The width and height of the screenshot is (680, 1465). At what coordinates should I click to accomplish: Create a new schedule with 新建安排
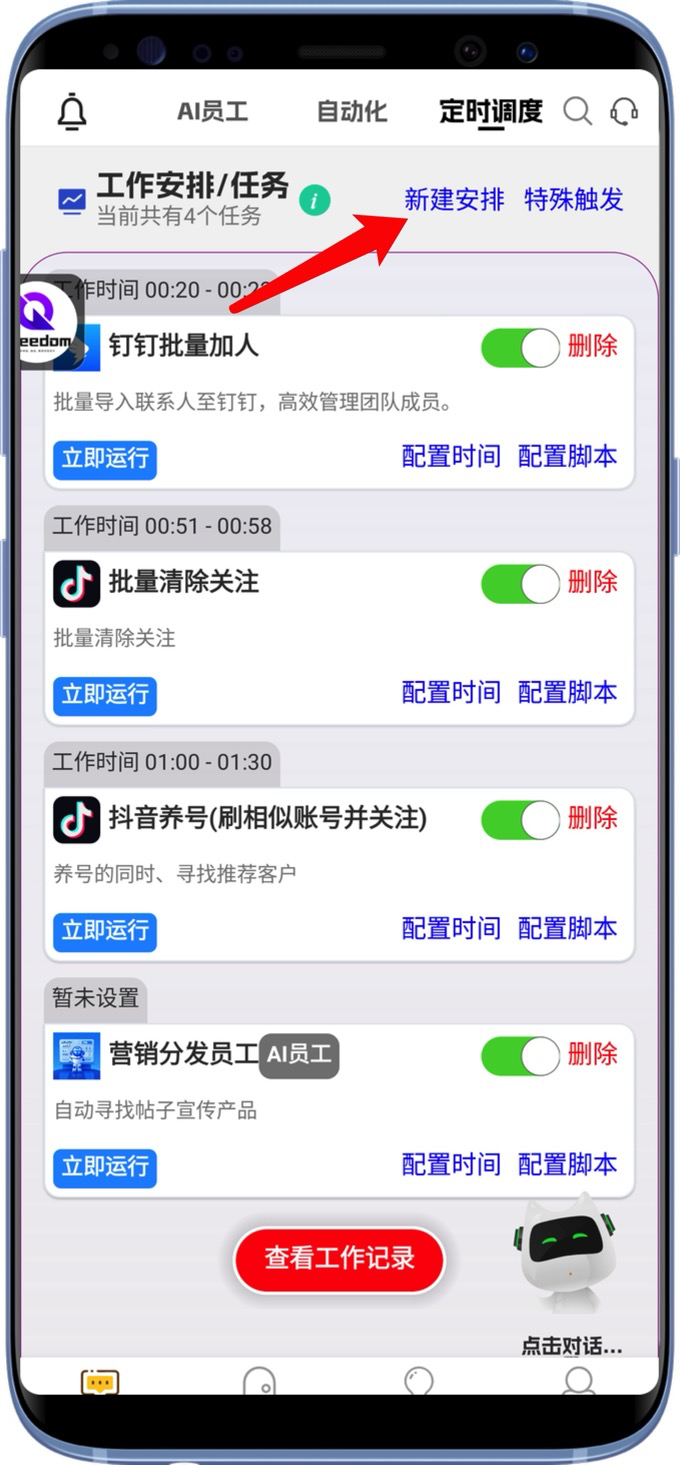pos(454,199)
